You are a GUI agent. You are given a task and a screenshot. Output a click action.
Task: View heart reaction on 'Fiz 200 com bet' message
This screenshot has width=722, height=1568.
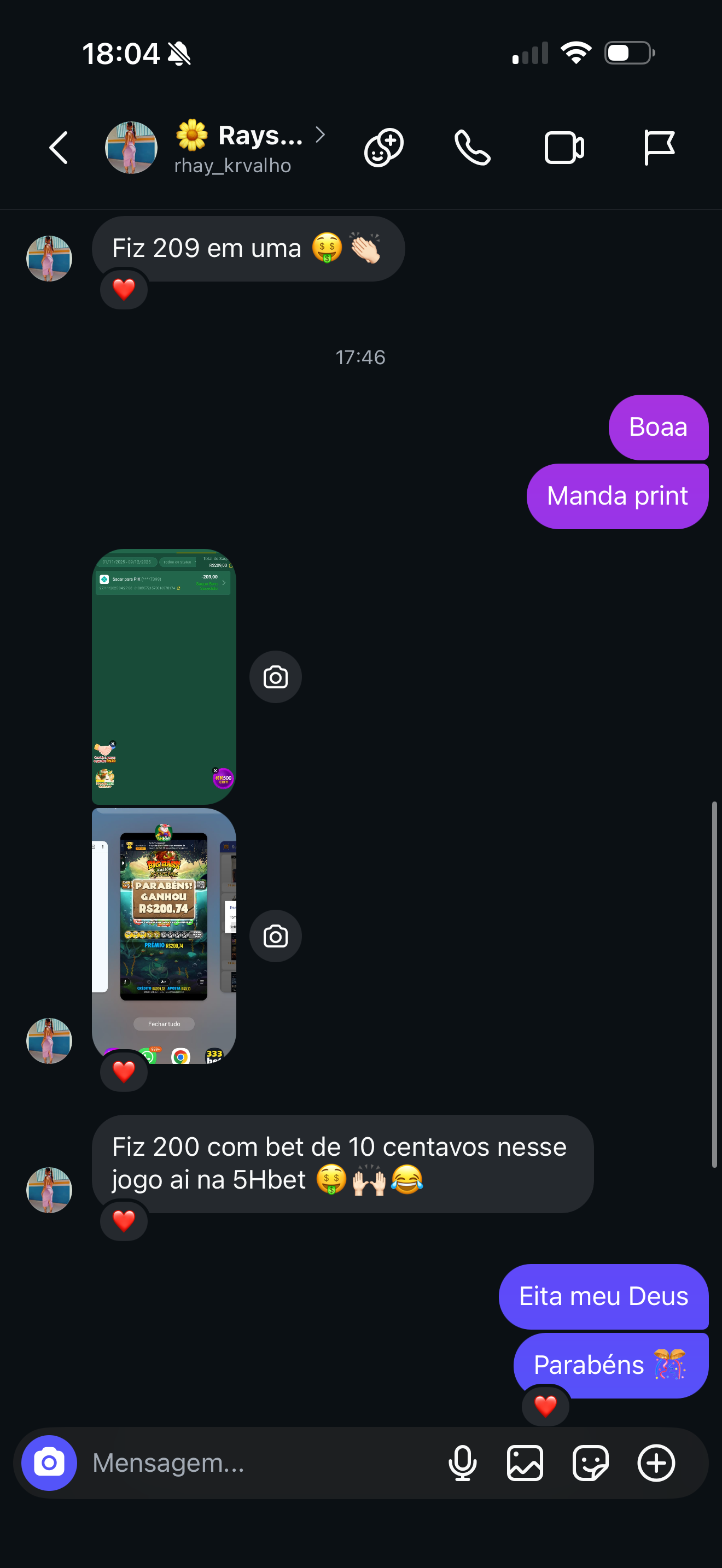coord(124,1220)
